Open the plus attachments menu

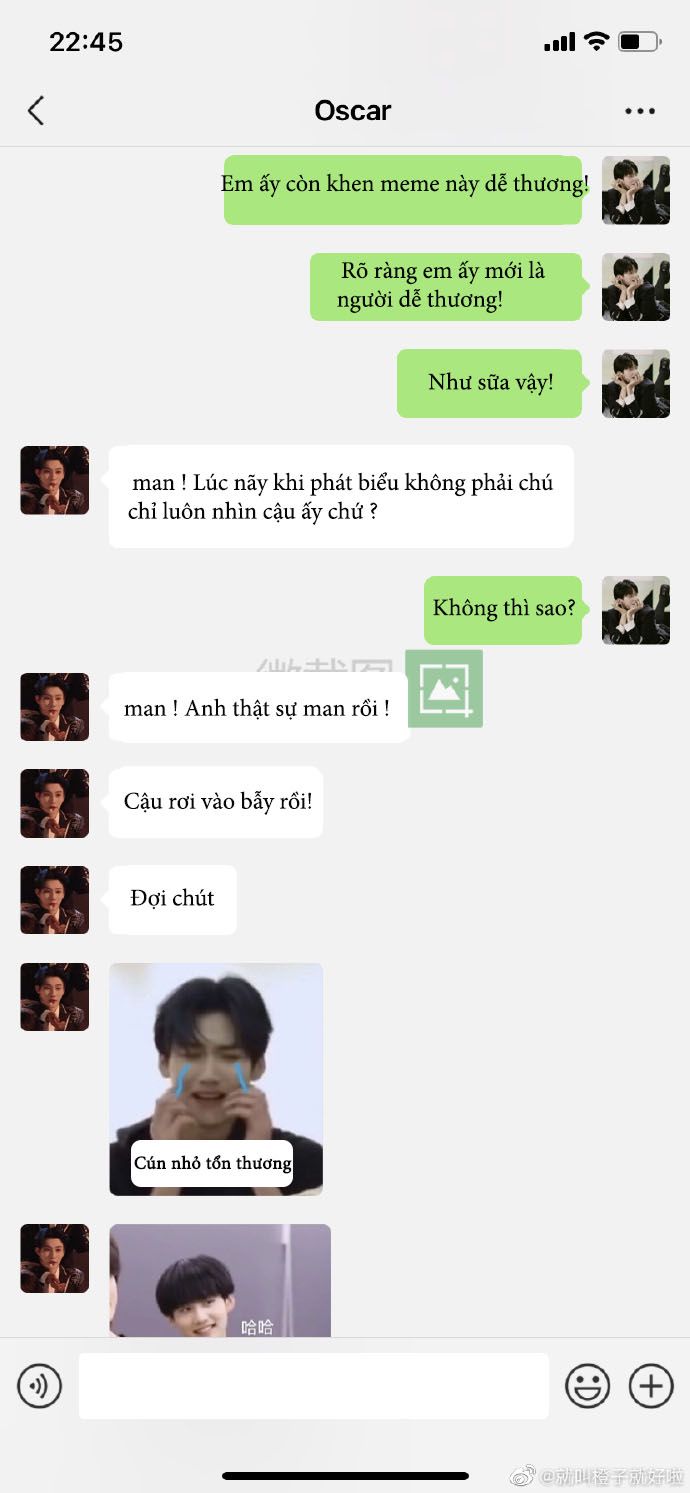coord(650,1386)
